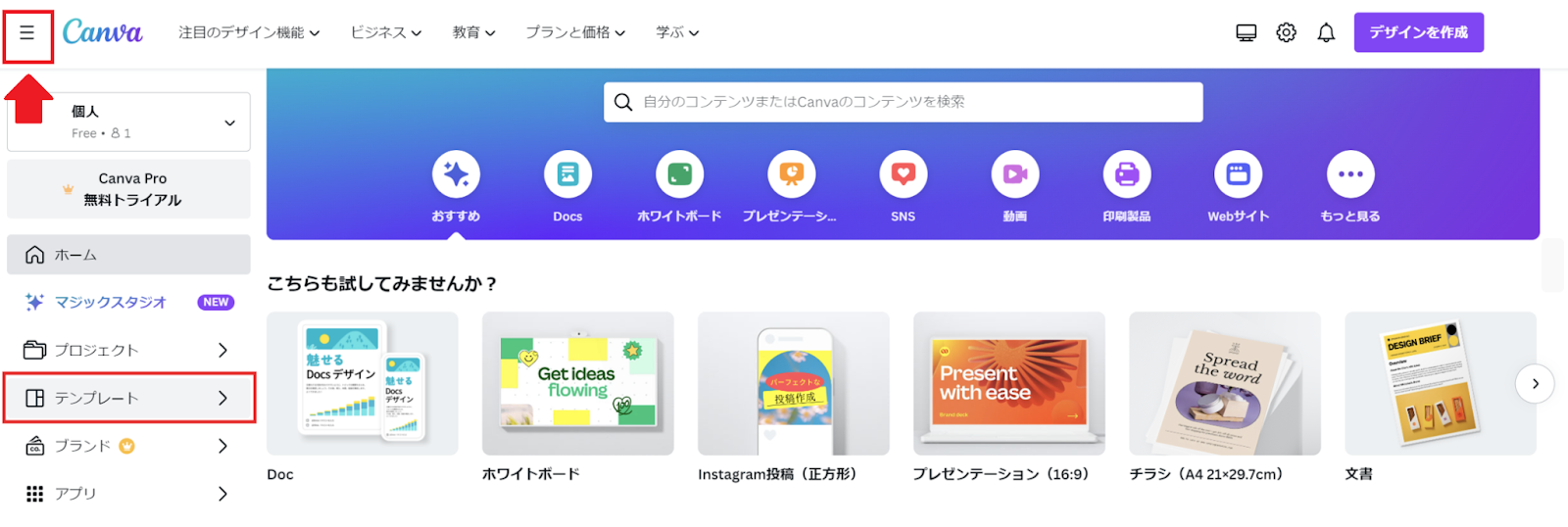1568x527 pixels.
Task: Open プロジェクト in the sidebar
Action: pyautogui.click(x=127, y=350)
